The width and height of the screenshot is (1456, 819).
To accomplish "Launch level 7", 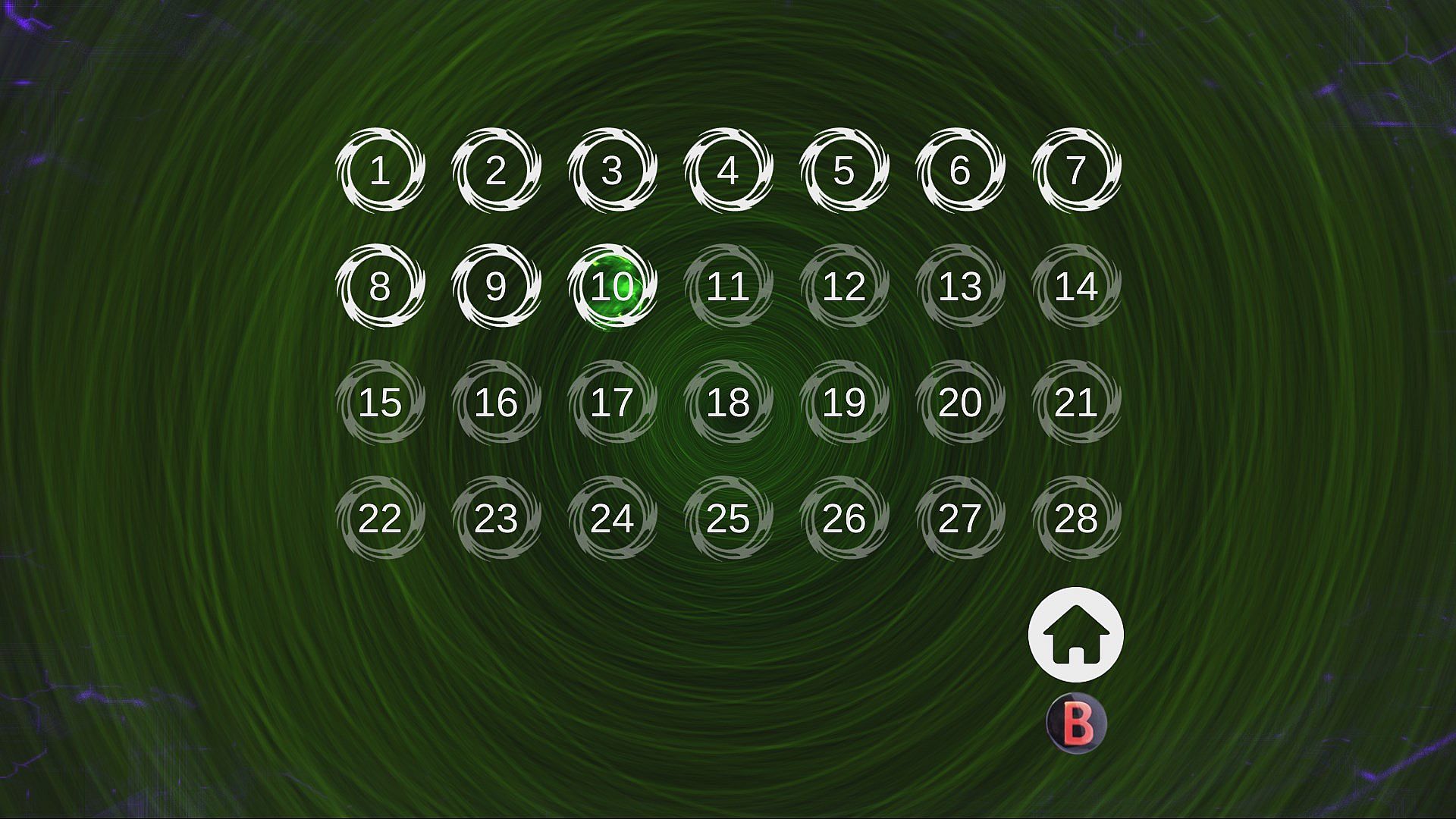I will tap(1076, 171).
